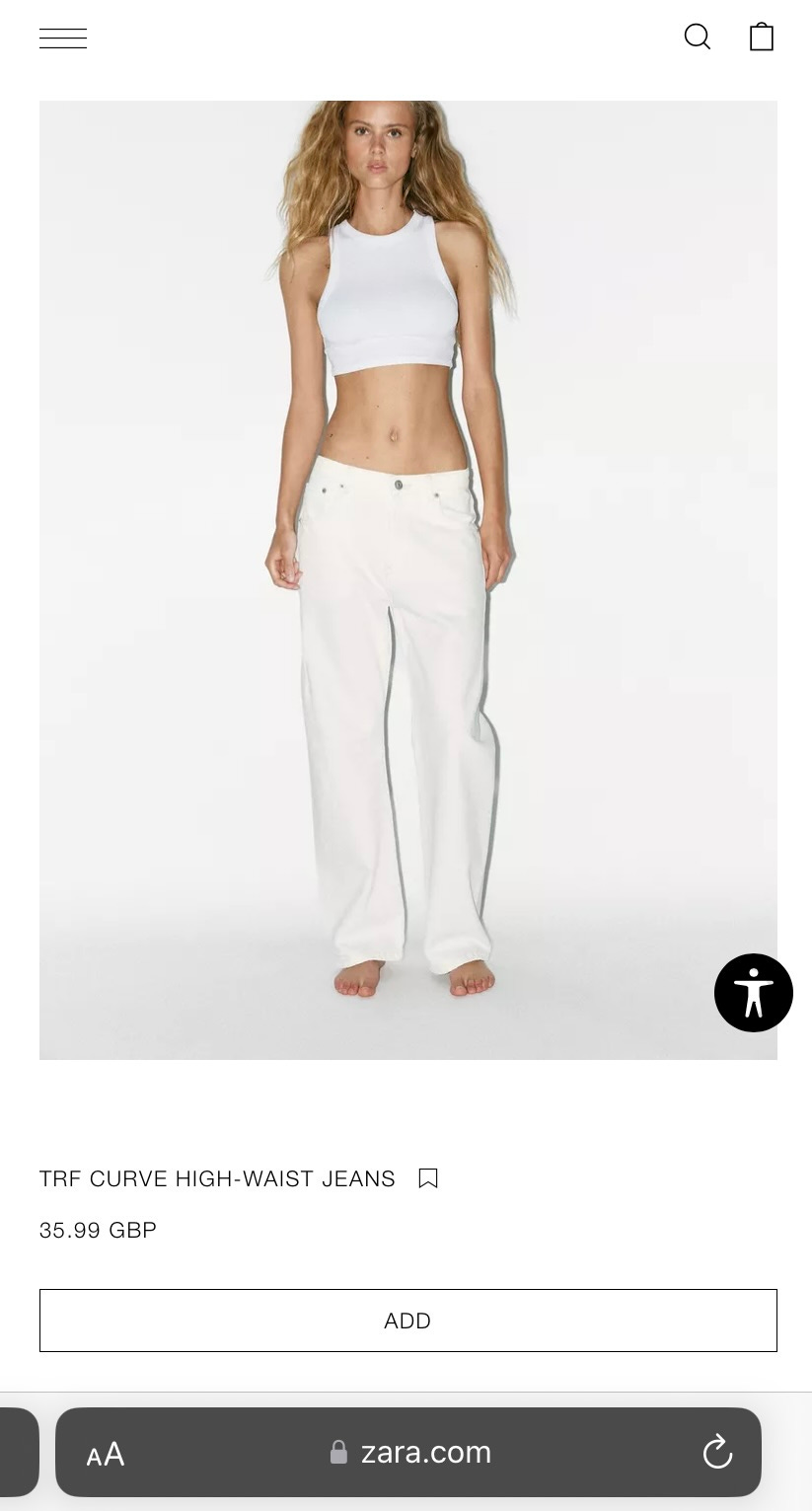Viewport: 812px width, 1511px height.
Task: Open the white jeans product photo
Action: pyautogui.click(x=408, y=580)
